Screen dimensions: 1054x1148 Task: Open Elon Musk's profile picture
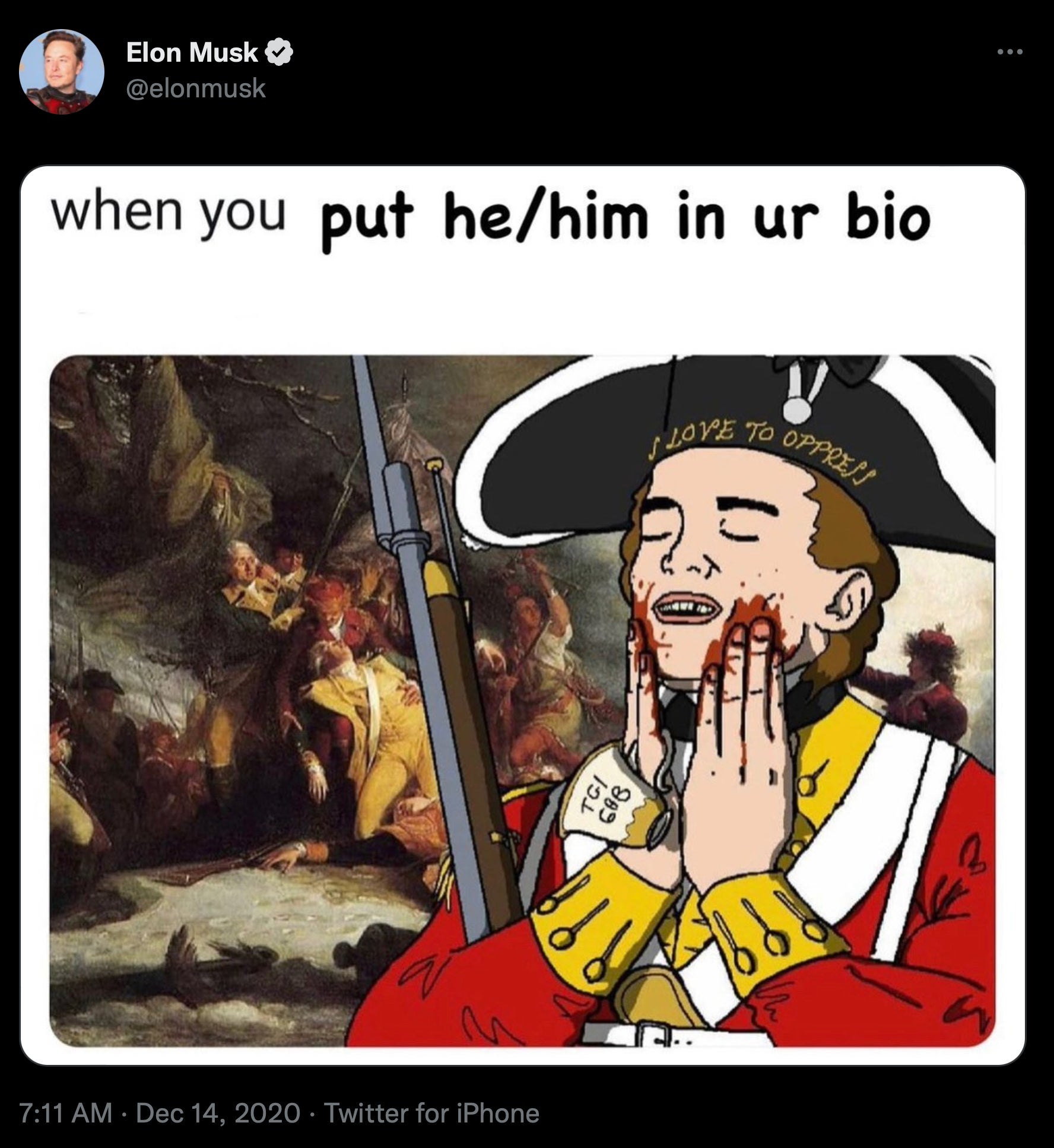tap(62, 72)
